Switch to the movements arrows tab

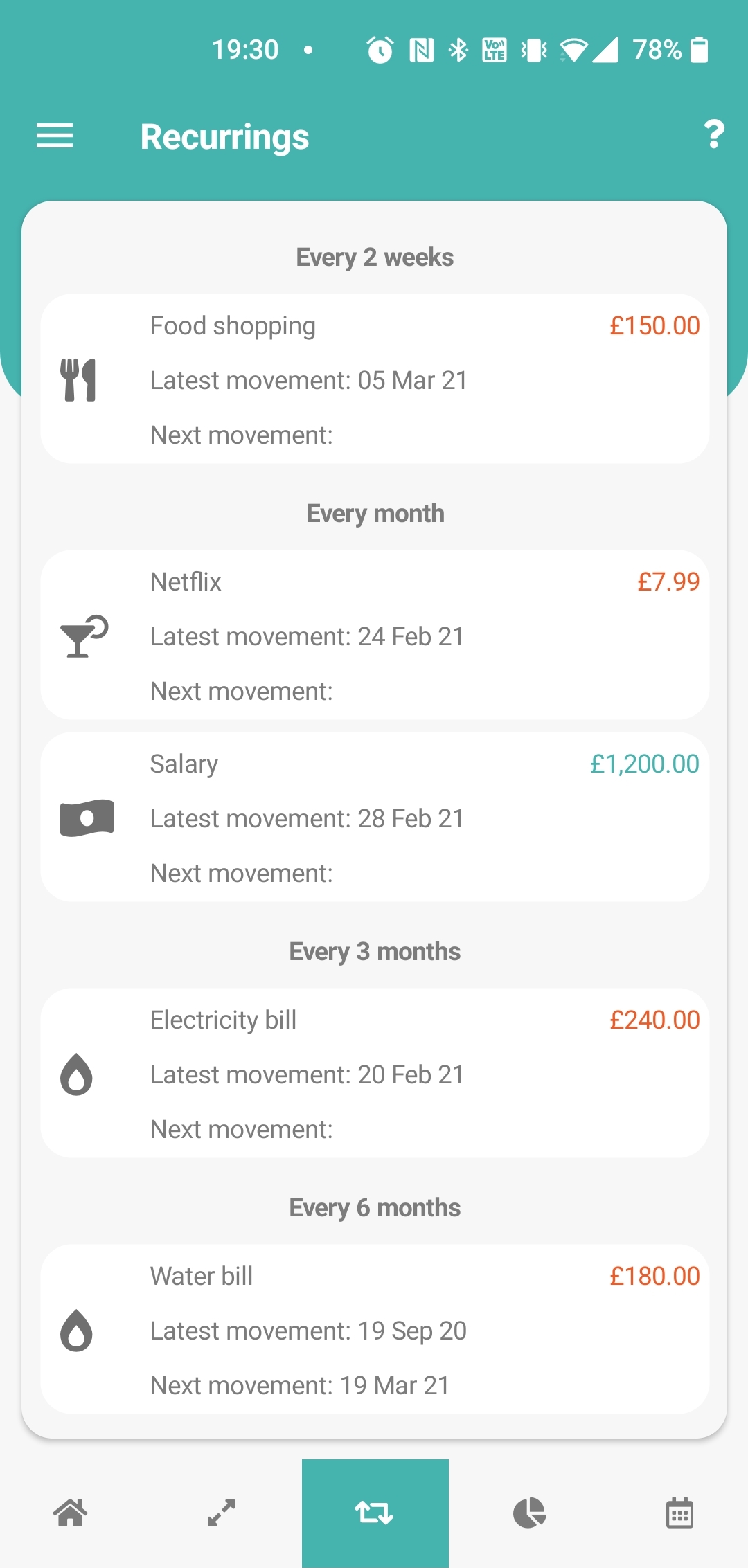(222, 1513)
